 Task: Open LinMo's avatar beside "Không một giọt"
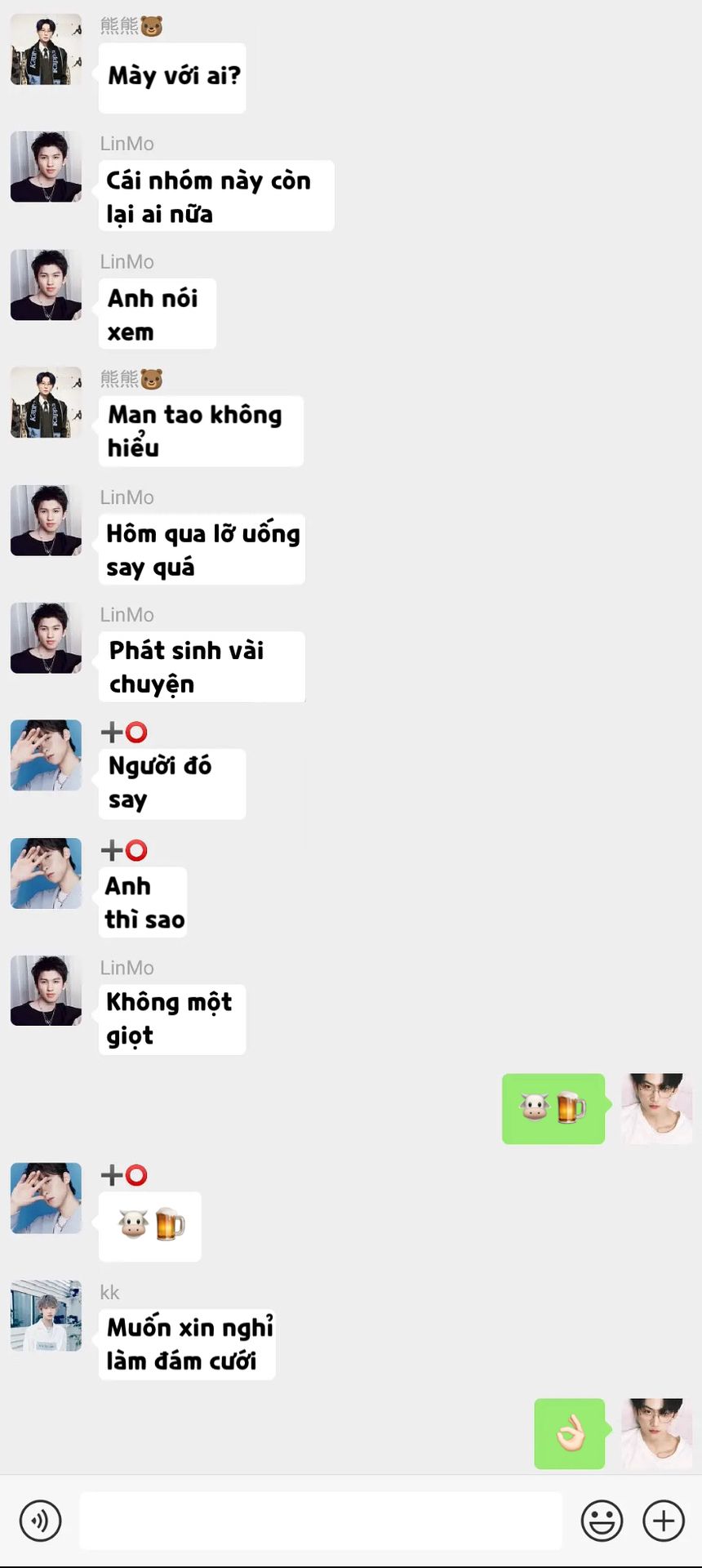pyautogui.click(x=46, y=990)
